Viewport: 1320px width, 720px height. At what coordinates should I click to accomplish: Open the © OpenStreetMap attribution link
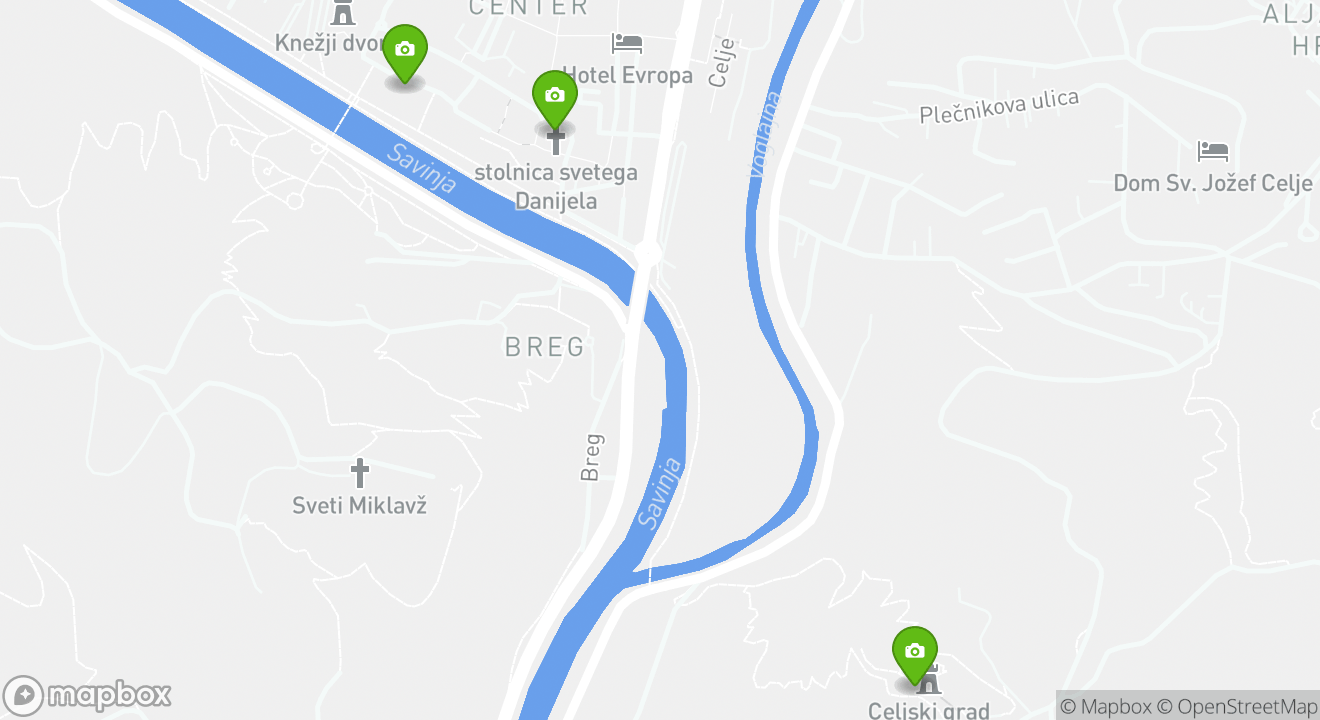click(x=1238, y=706)
